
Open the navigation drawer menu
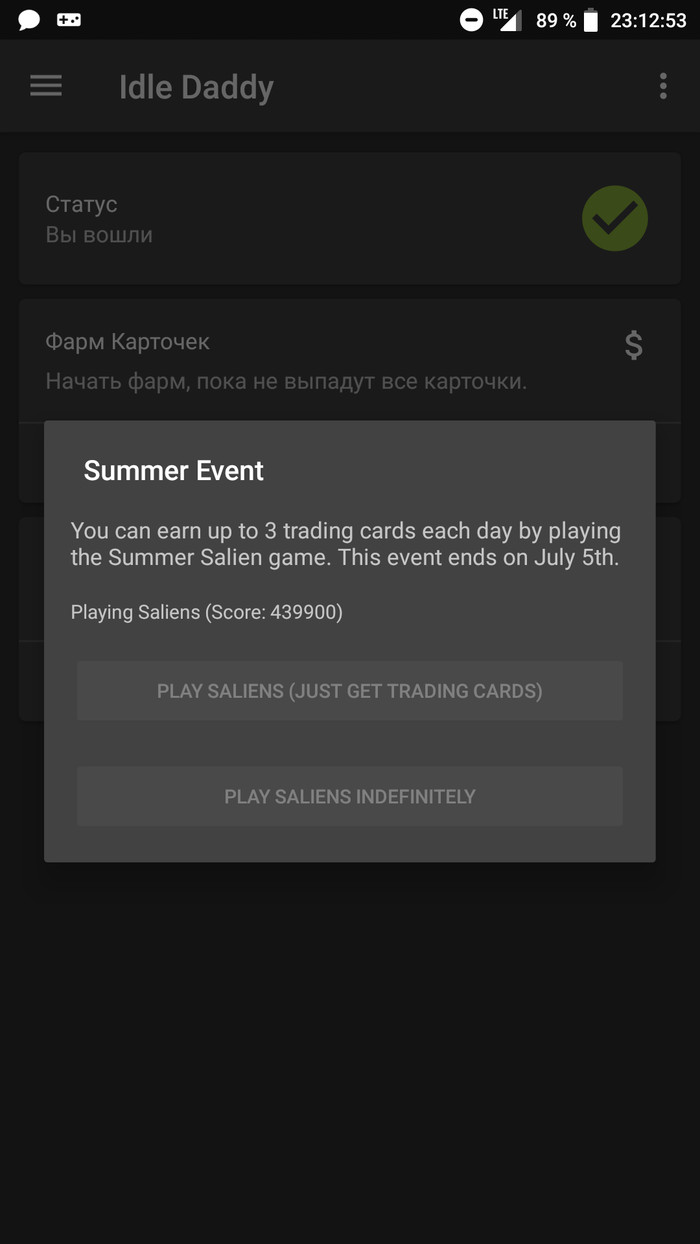(x=46, y=86)
